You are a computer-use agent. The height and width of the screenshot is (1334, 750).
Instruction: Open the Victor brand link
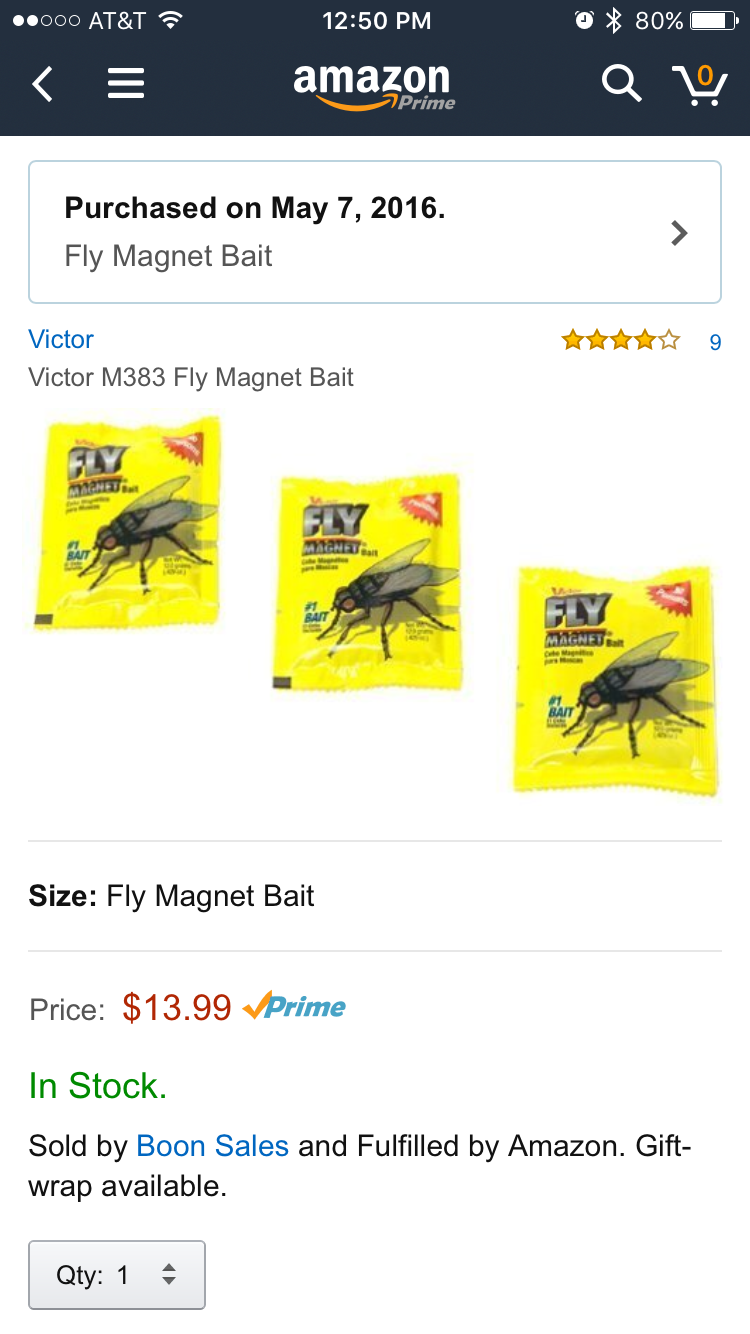[x=61, y=339]
